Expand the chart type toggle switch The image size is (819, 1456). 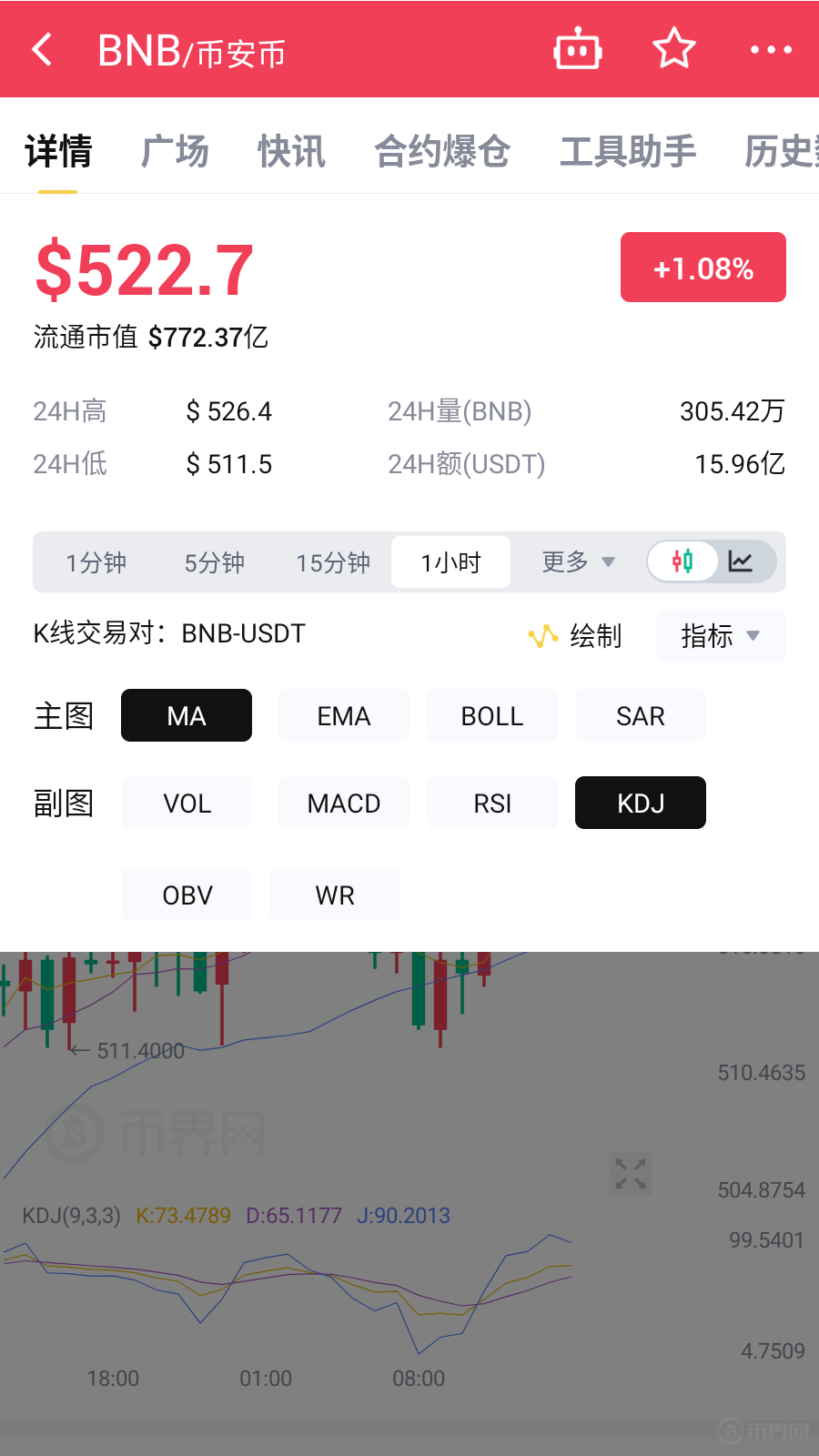point(712,561)
